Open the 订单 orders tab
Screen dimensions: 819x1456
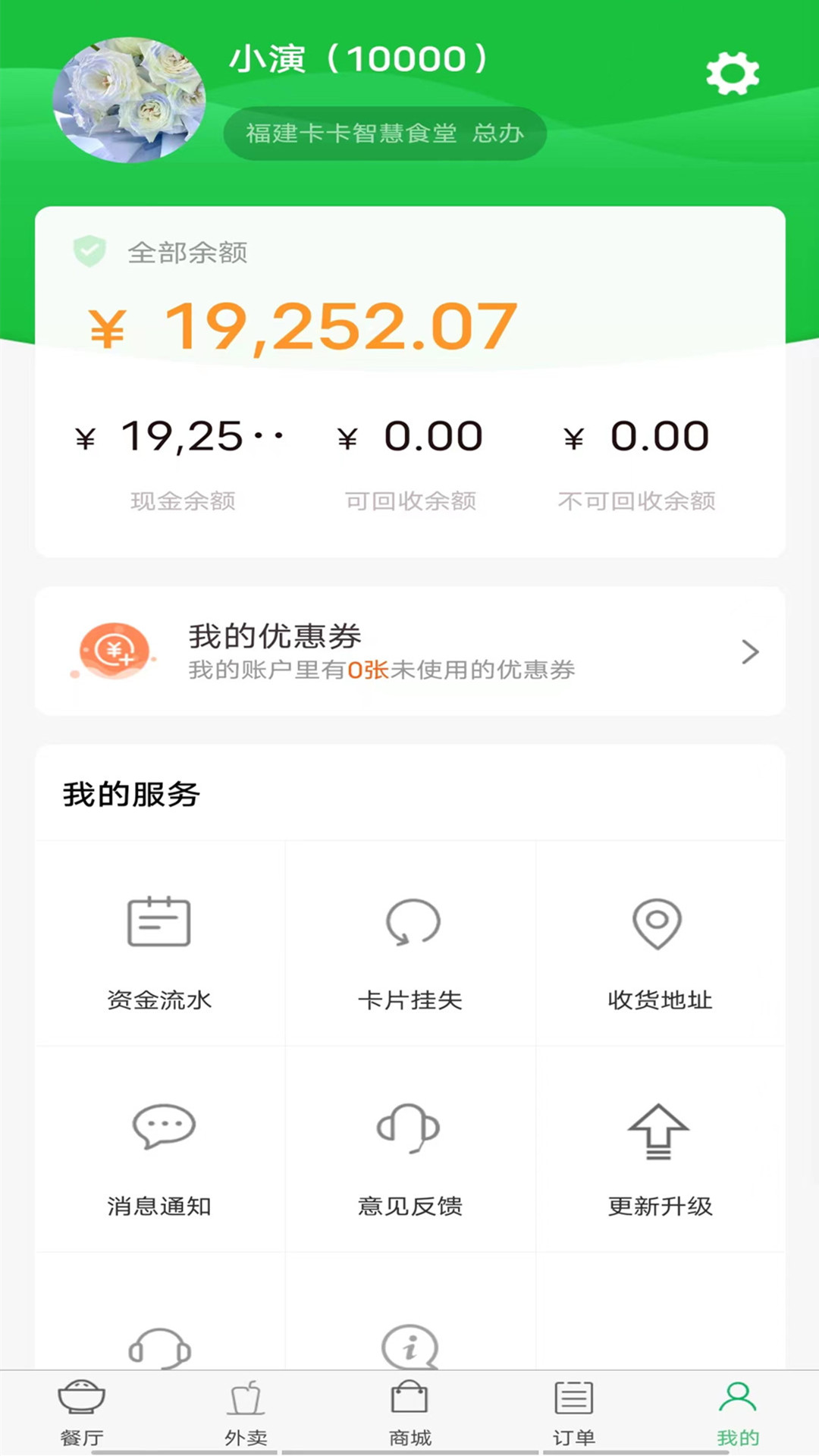pyautogui.click(x=574, y=1412)
